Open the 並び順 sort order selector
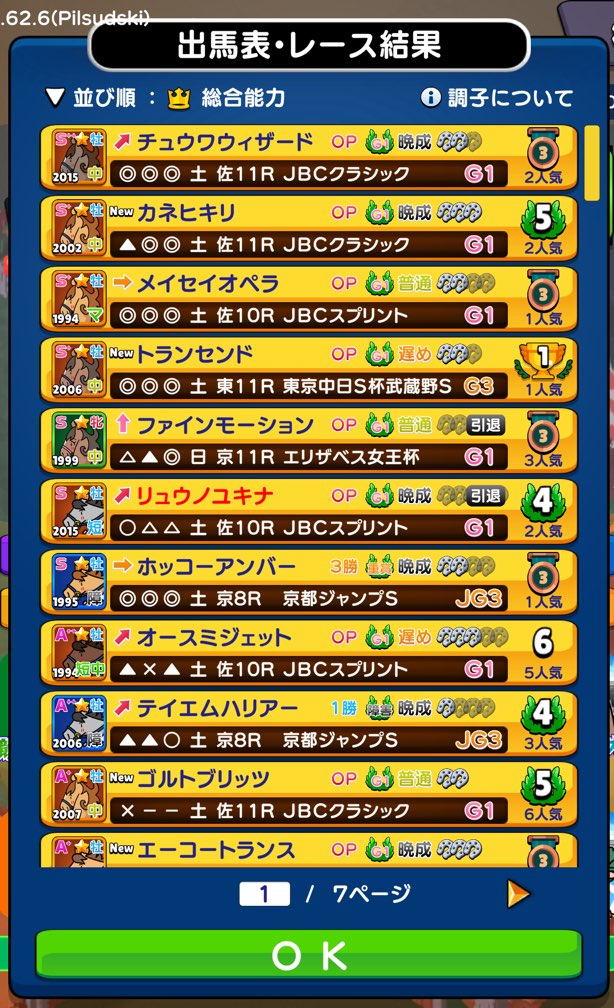614x1008 pixels. pyautogui.click(x=166, y=97)
